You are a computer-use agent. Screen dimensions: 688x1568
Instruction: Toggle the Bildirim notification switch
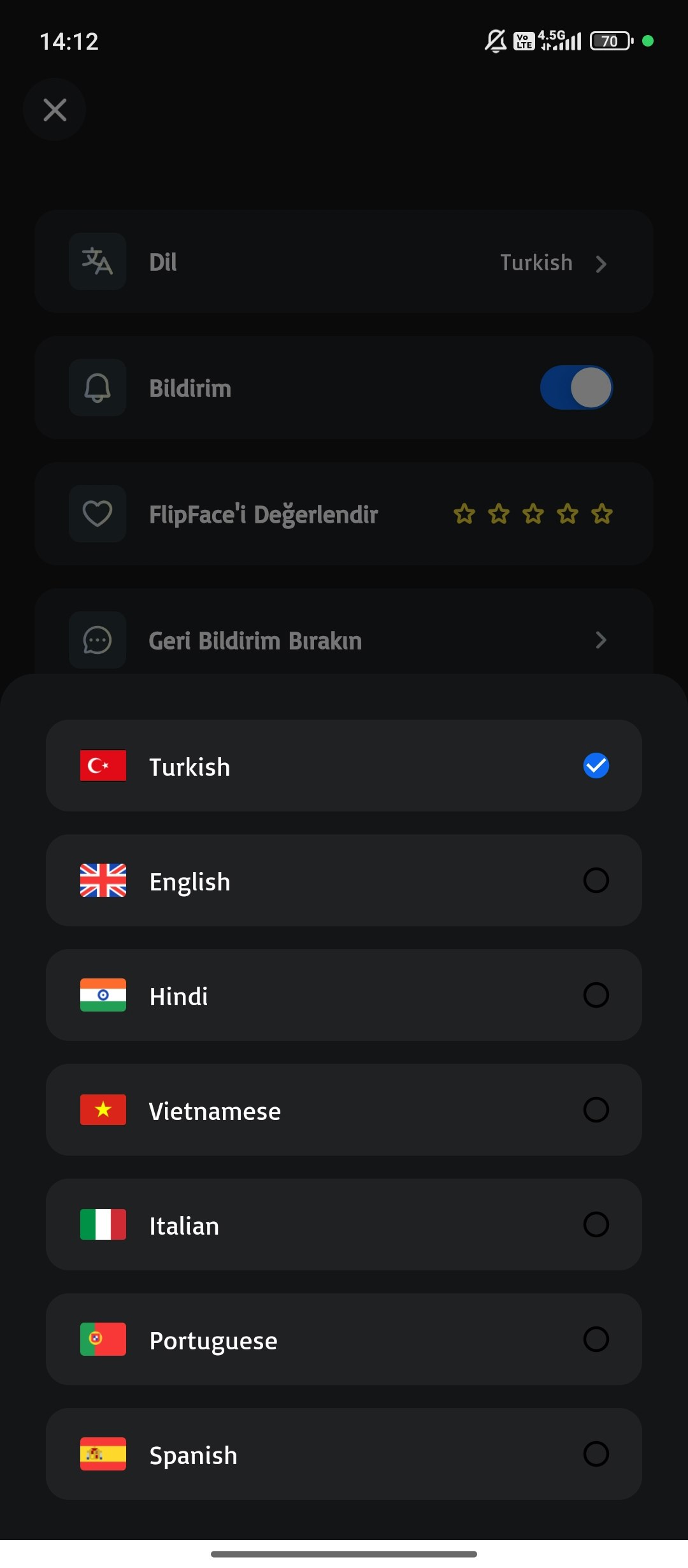(577, 388)
